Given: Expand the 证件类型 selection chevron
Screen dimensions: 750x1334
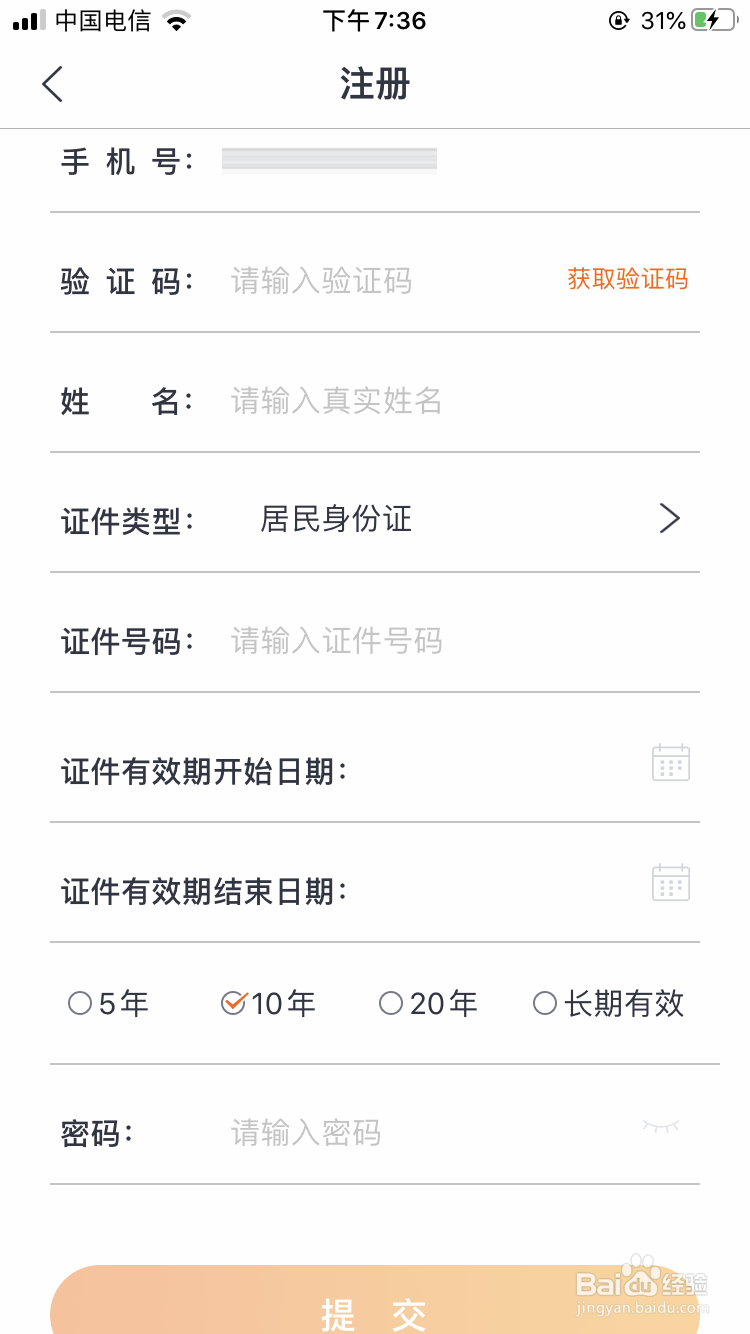Looking at the screenshot, I should tap(668, 519).
